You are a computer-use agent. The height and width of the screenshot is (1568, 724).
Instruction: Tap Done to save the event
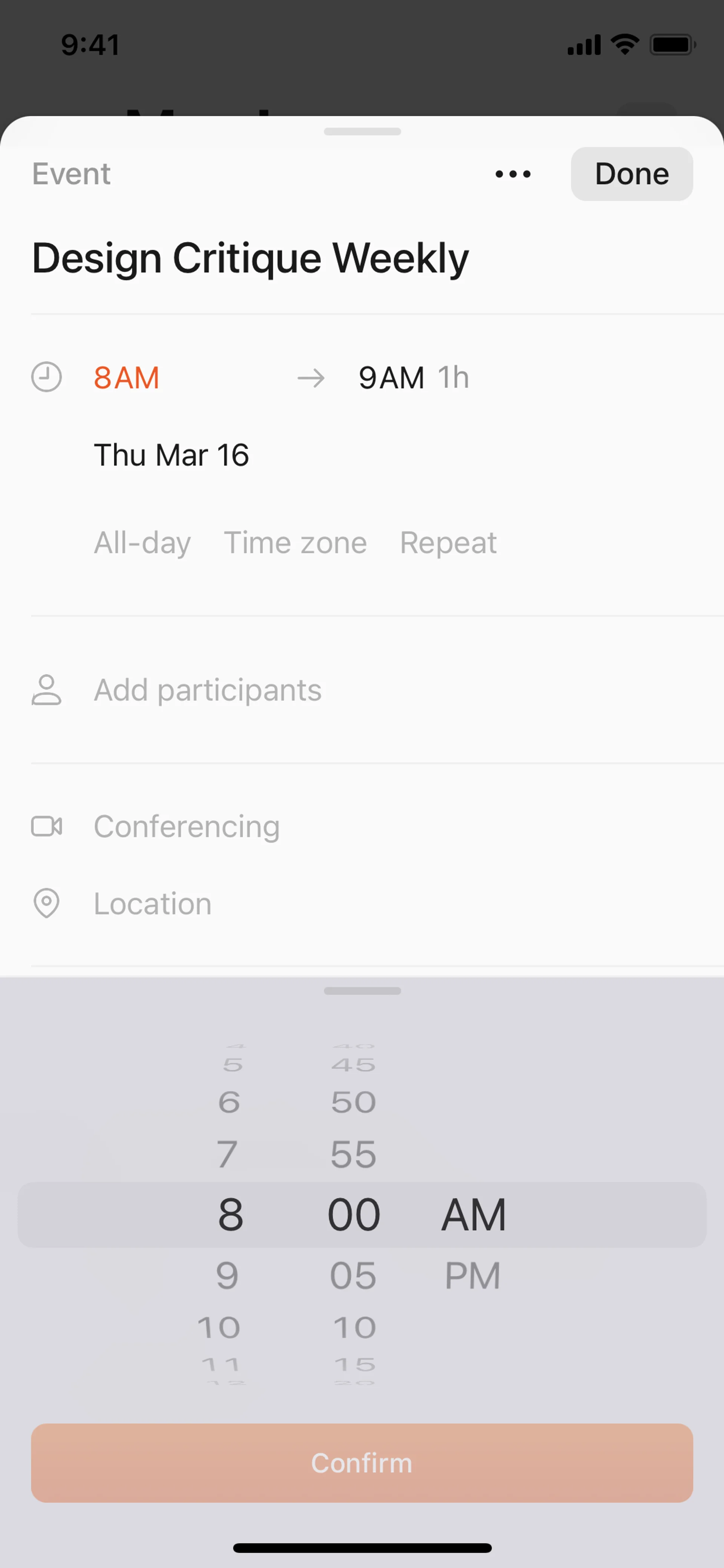[631, 174]
